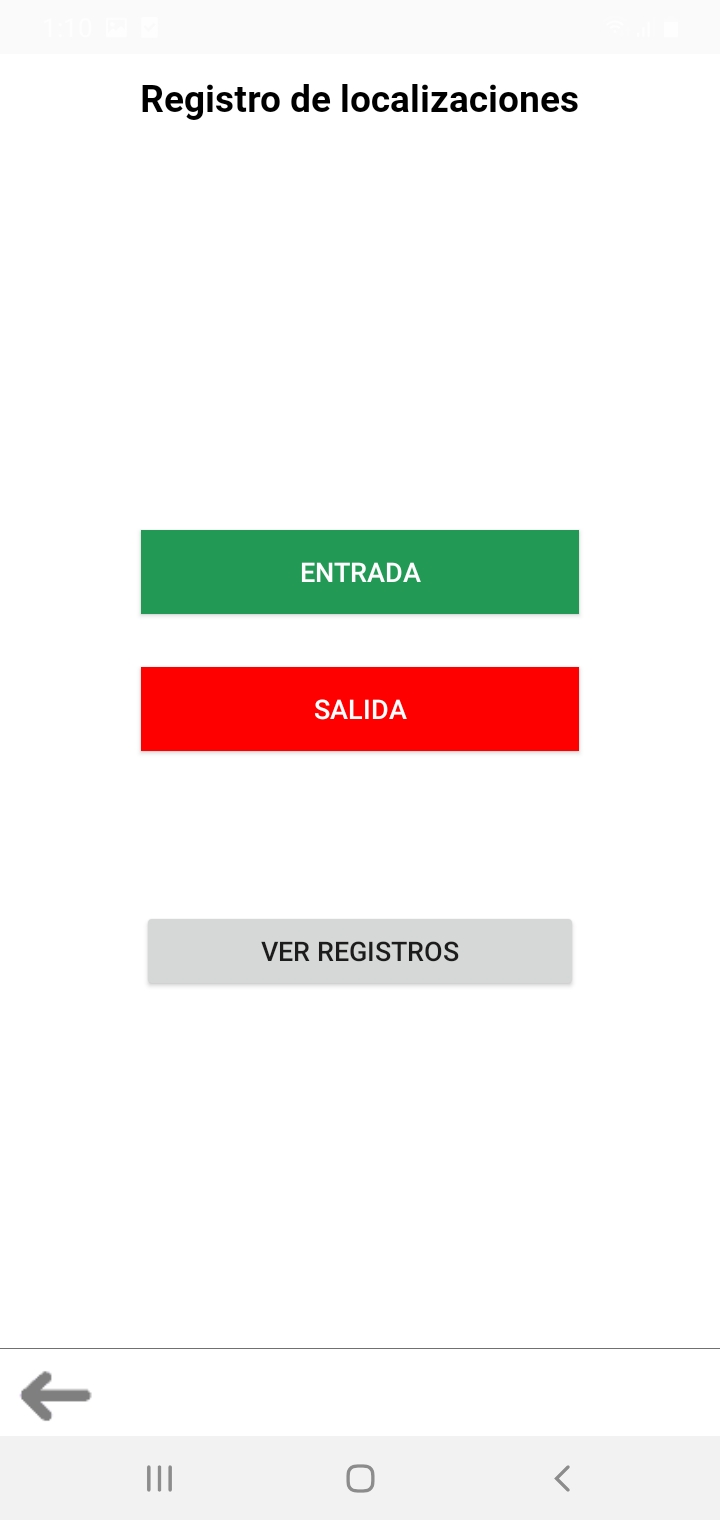Open VER REGISTROS
This screenshot has width=720, height=1520.
click(360, 951)
